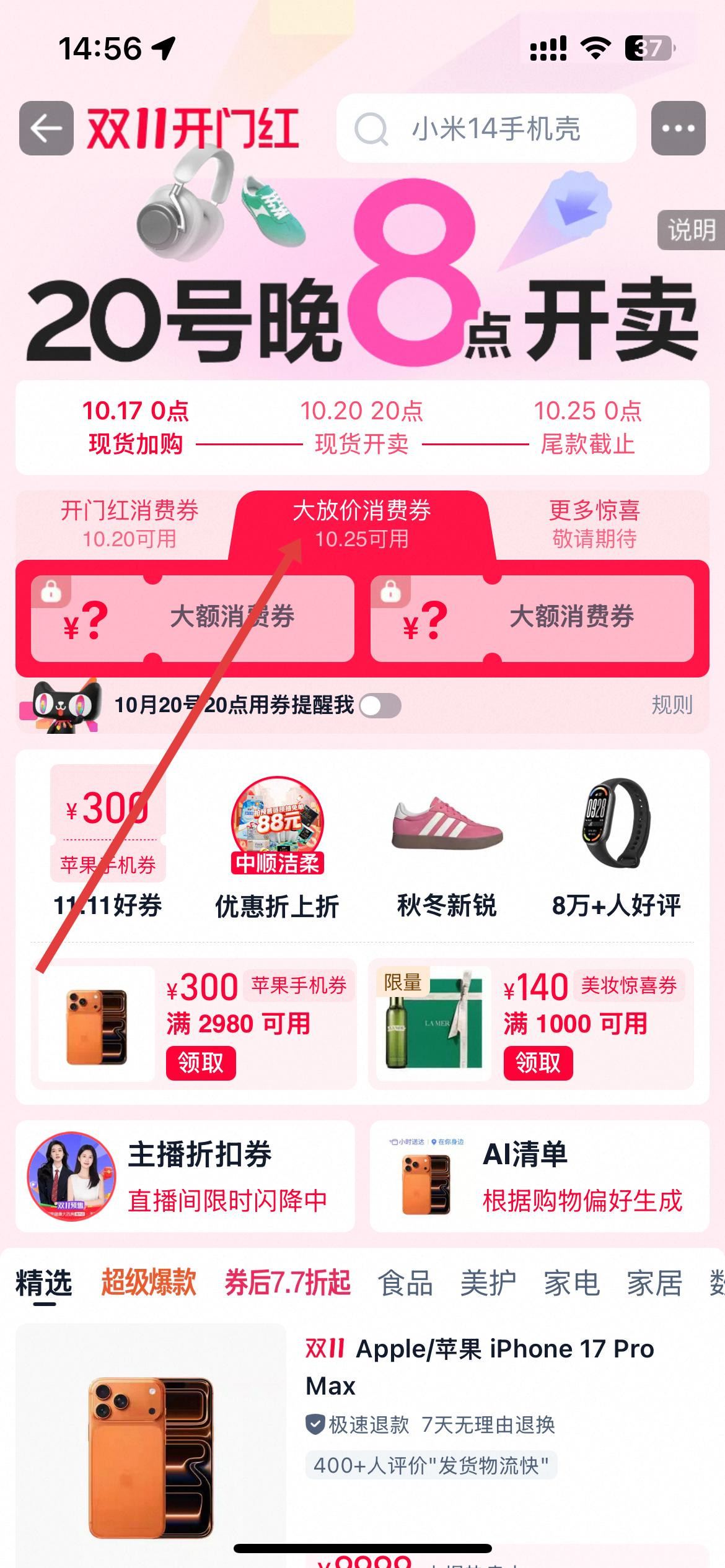The height and width of the screenshot is (1568, 725).
Task: Tap the search box with 小米14手机壳
Action: click(x=486, y=129)
